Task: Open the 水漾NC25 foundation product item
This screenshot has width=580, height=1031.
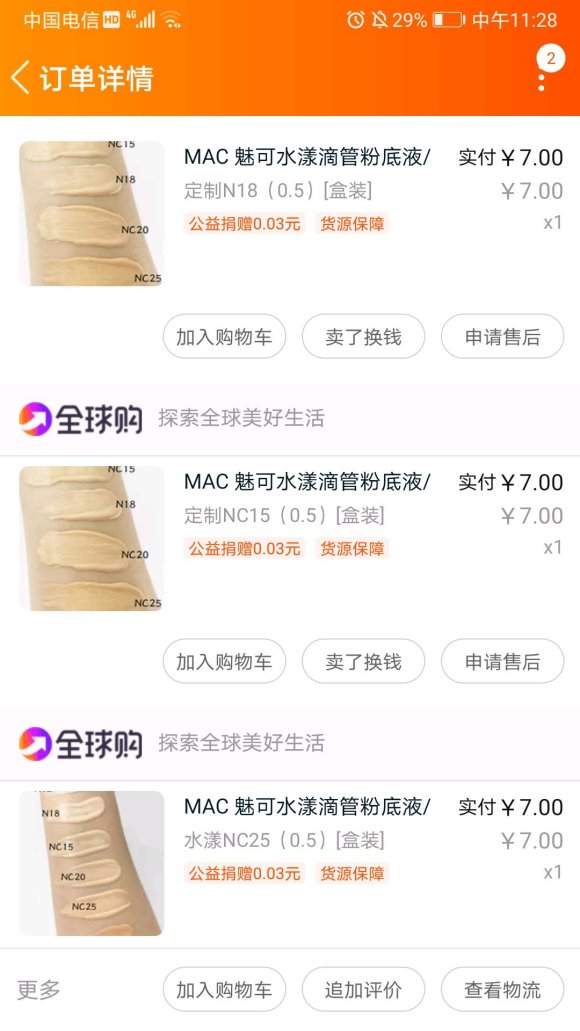Action: 290,863
